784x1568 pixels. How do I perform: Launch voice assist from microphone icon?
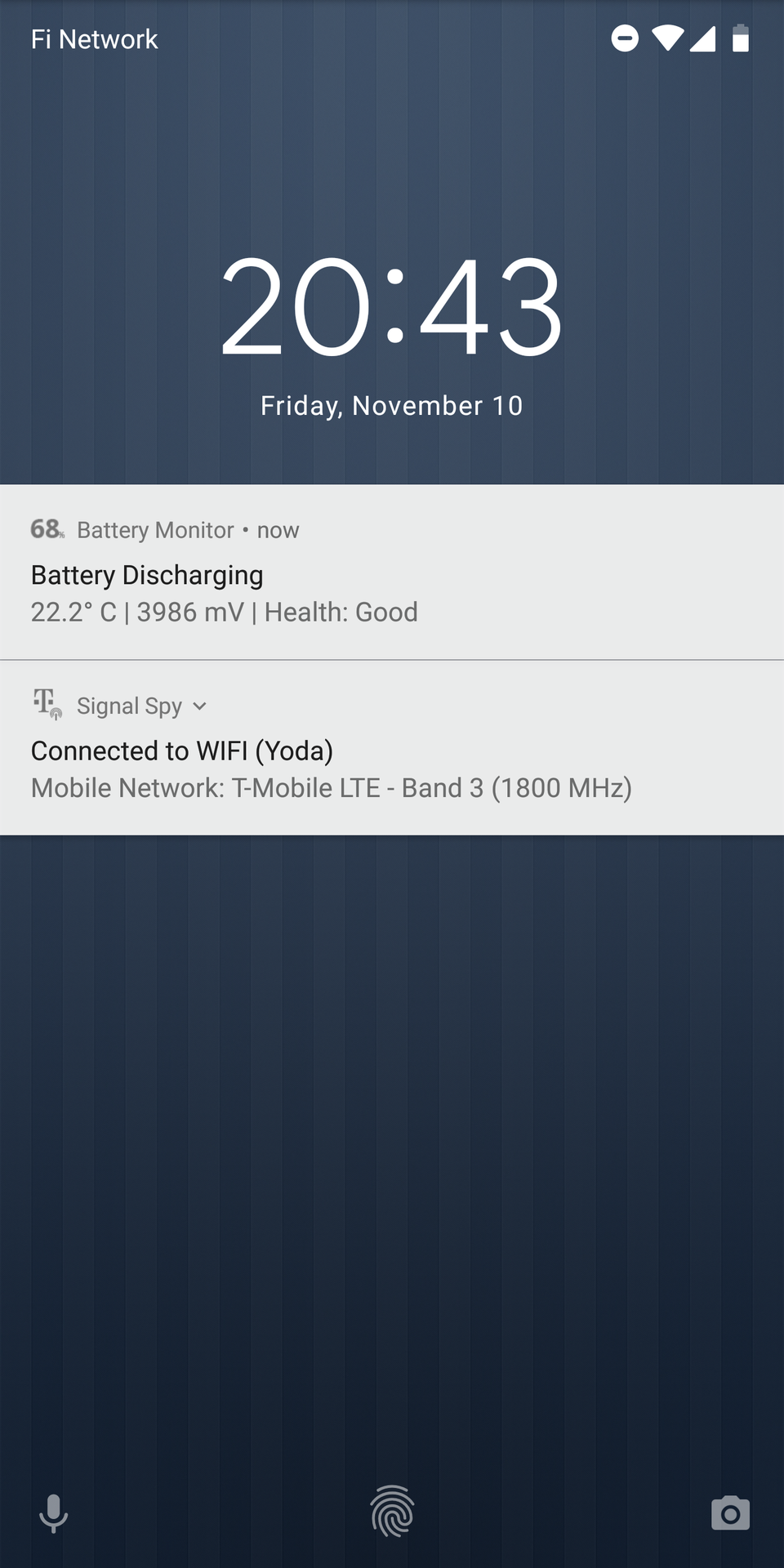point(54,1513)
